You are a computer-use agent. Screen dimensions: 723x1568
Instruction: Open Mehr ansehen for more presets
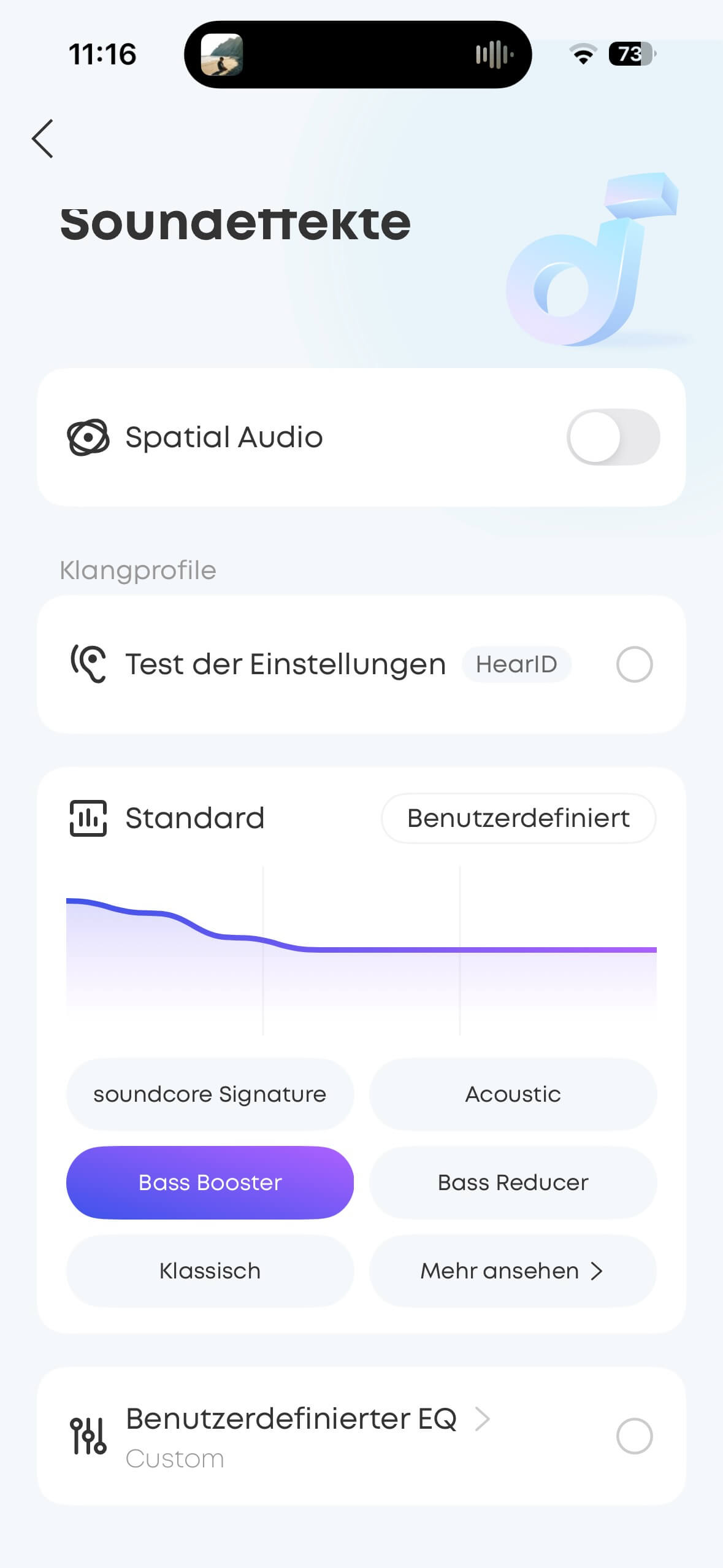point(513,1271)
